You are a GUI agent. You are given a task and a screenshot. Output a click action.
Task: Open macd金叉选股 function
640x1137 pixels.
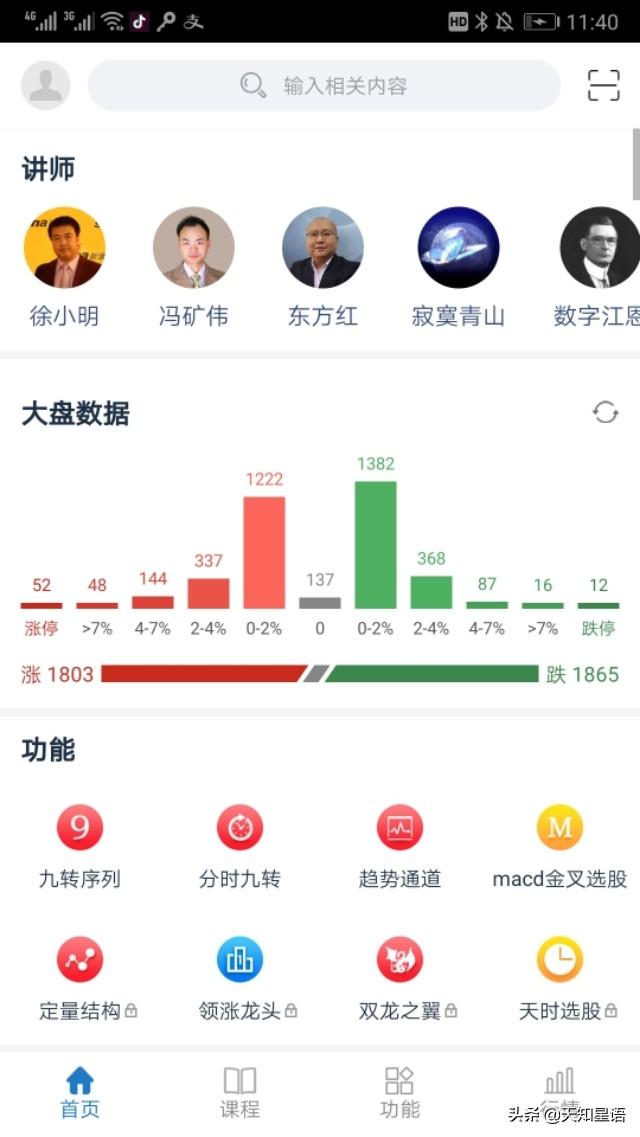pyautogui.click(x=560, y=828)
